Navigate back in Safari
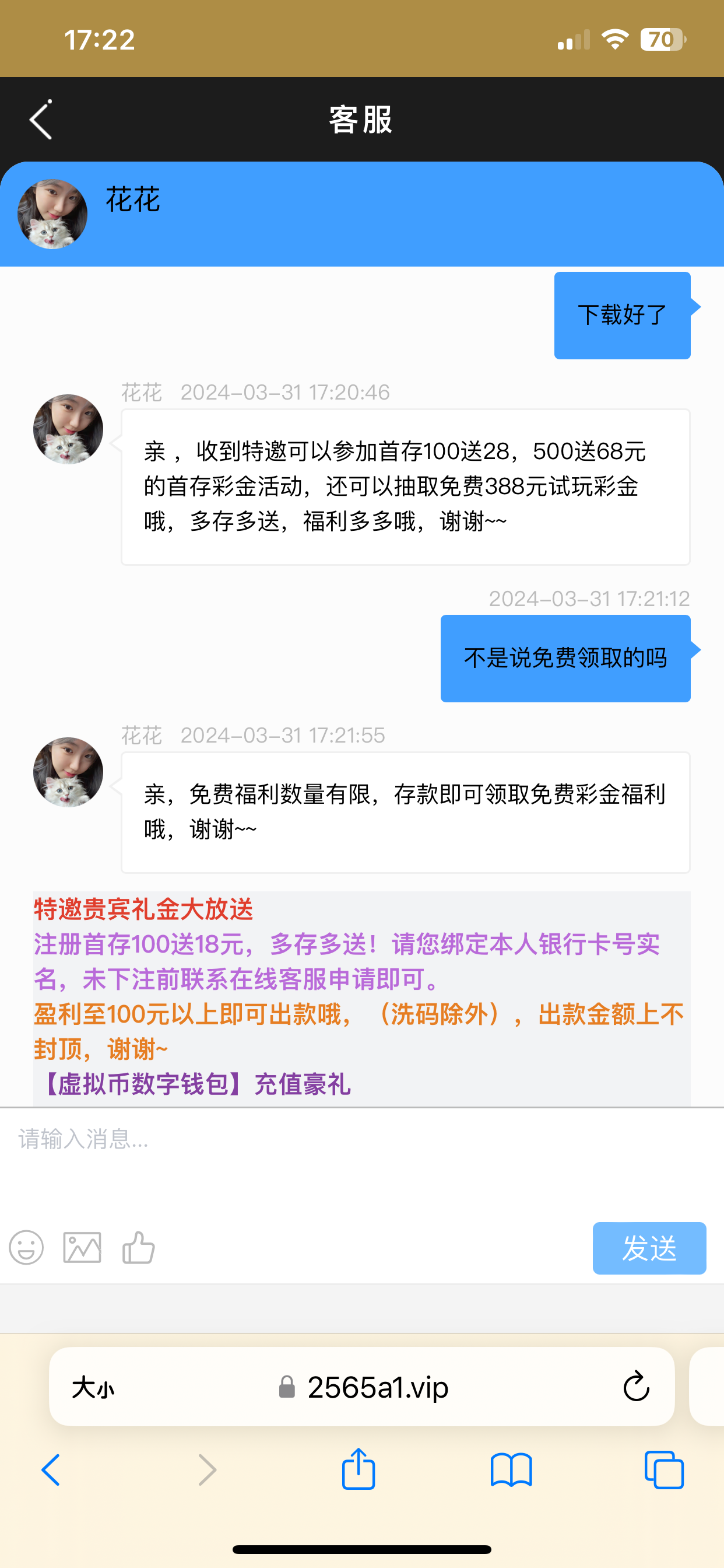 click(51, 1470)
